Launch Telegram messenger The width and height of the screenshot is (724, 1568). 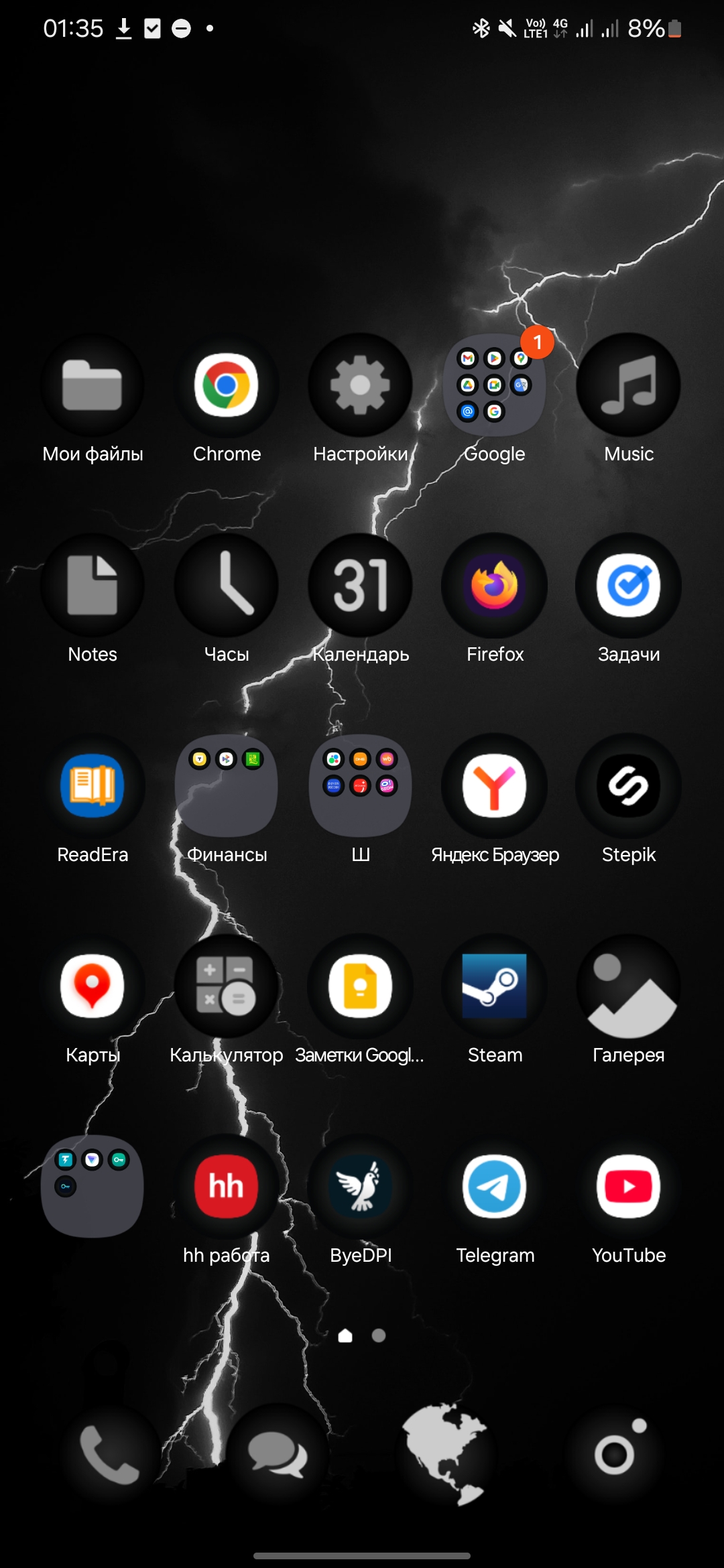pyautogui.click(x=495, y=1186)
